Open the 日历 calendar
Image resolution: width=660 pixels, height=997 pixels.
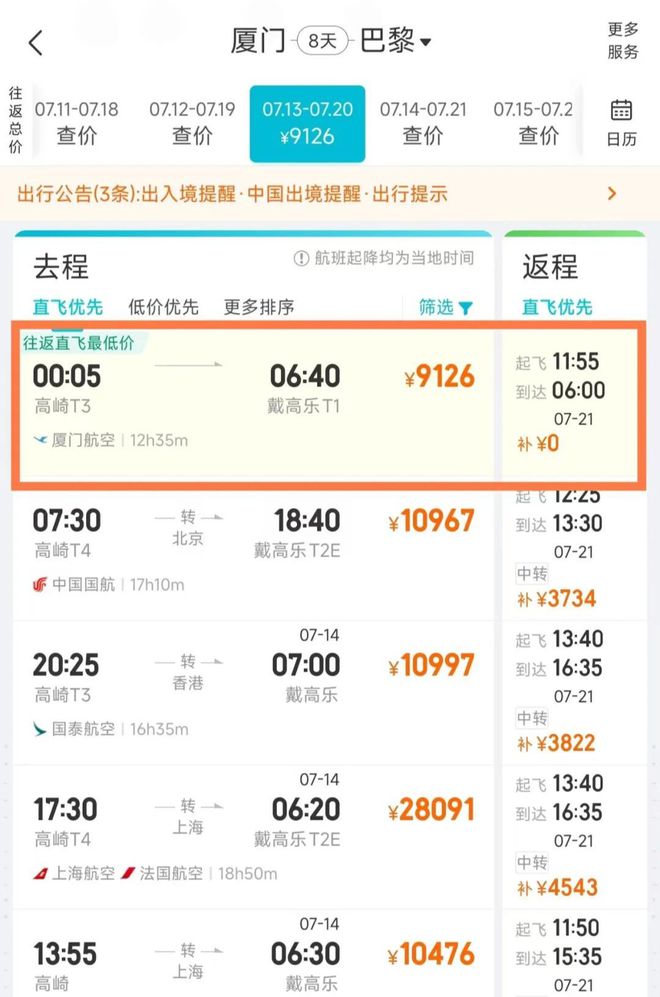[x=621, y=123]
